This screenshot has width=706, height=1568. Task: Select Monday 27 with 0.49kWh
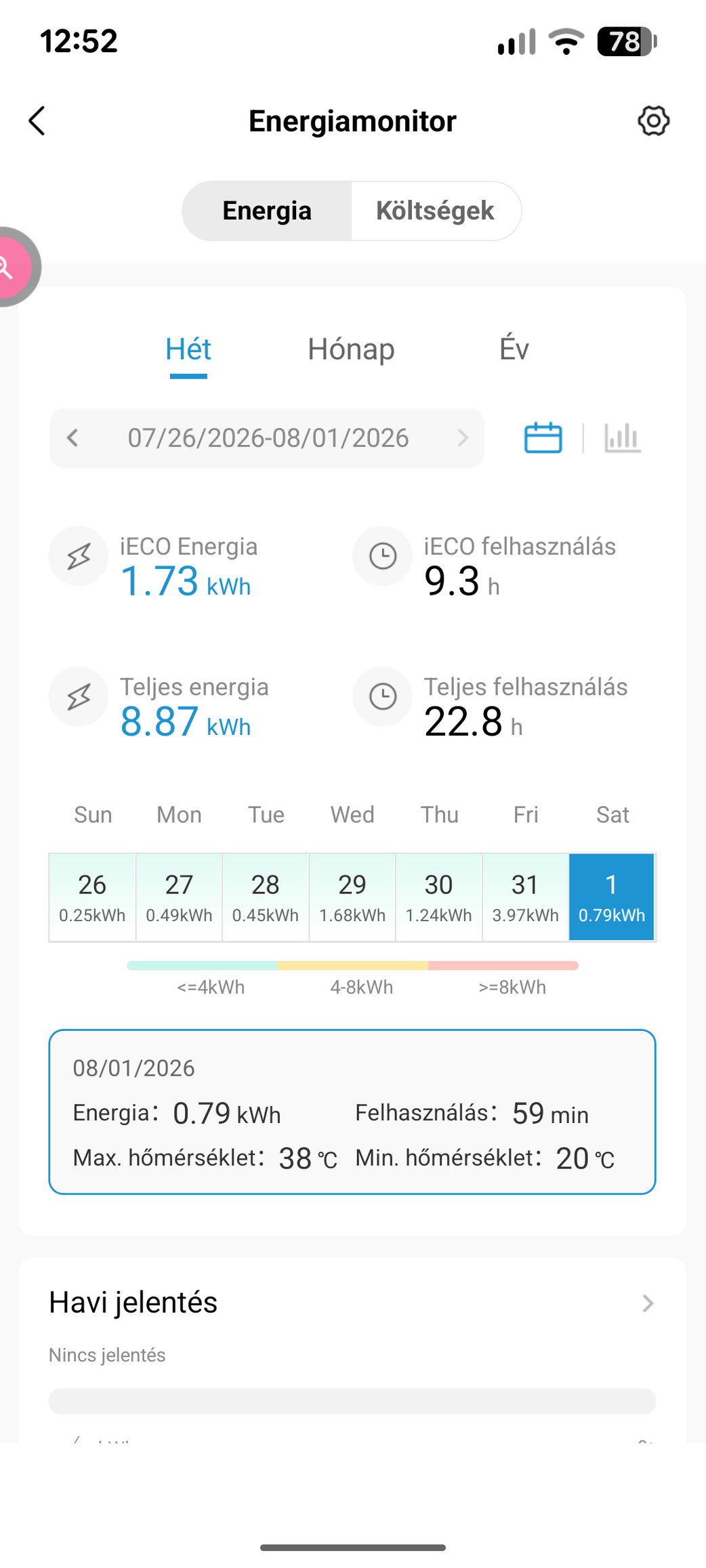pos(179,897)
